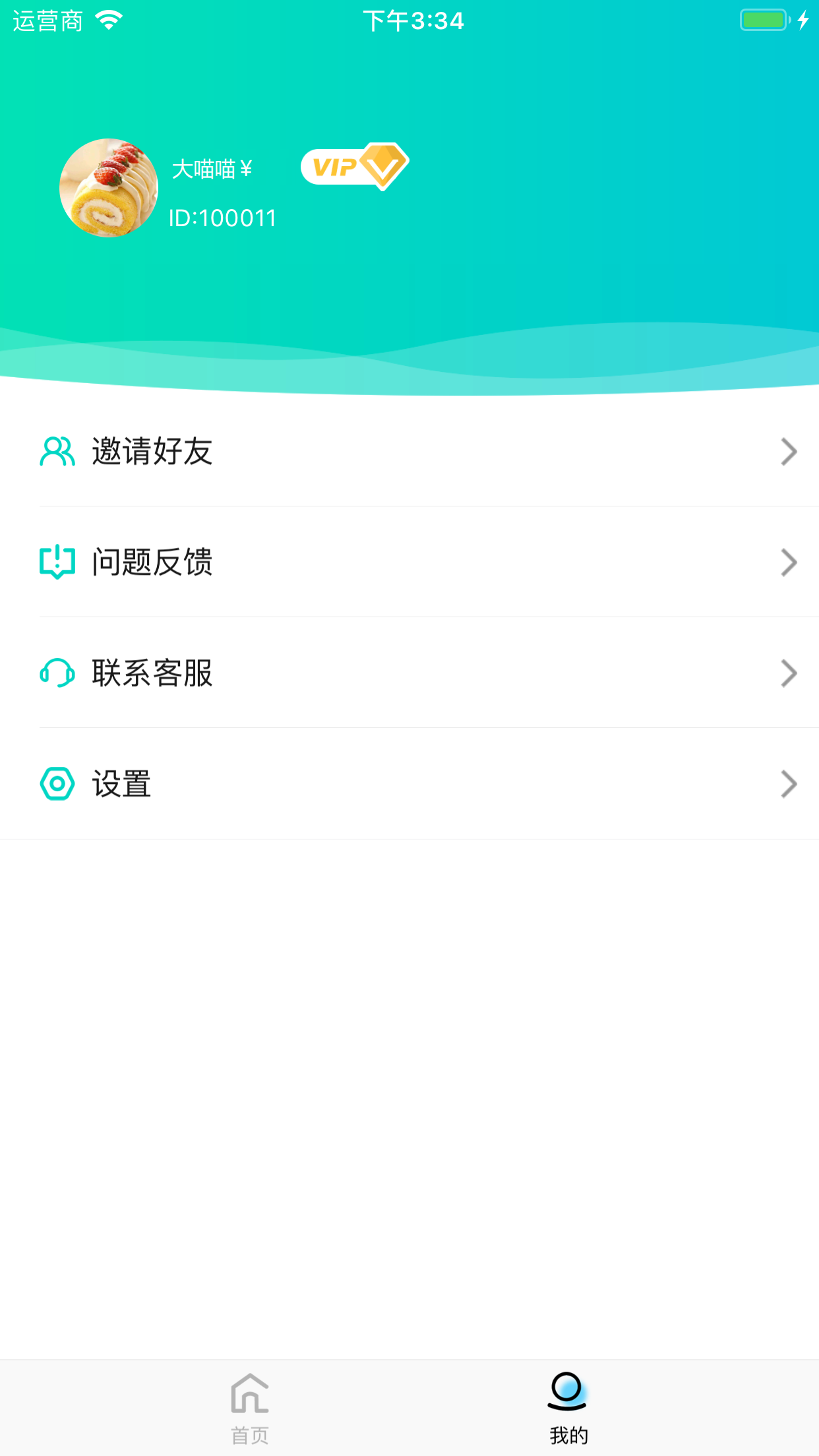Open the 邀请好友 invite friends row
Image resolution: width=819 pixels, height=1456 pixels.
coord(409,452)
